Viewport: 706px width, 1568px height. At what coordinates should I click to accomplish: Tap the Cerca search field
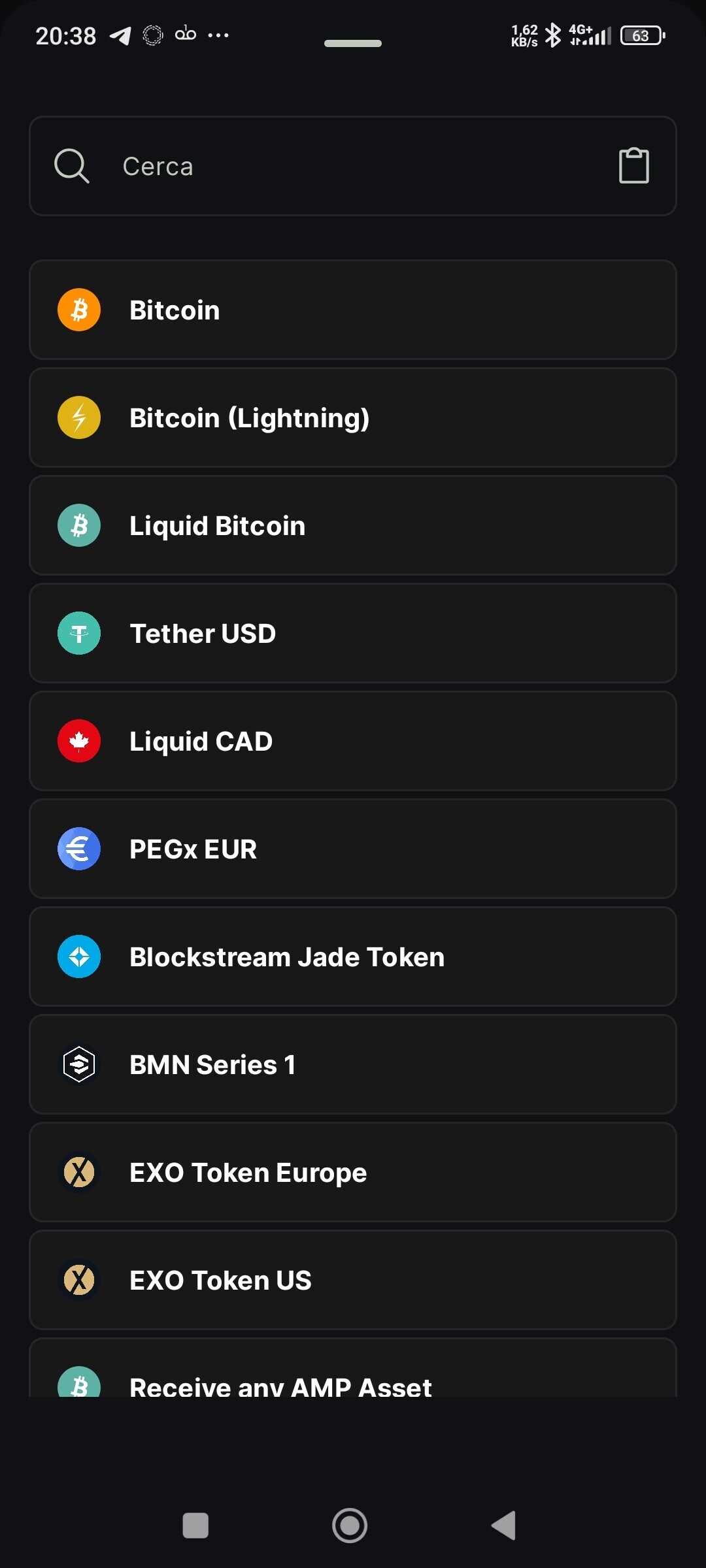click(x=353, y=166)
